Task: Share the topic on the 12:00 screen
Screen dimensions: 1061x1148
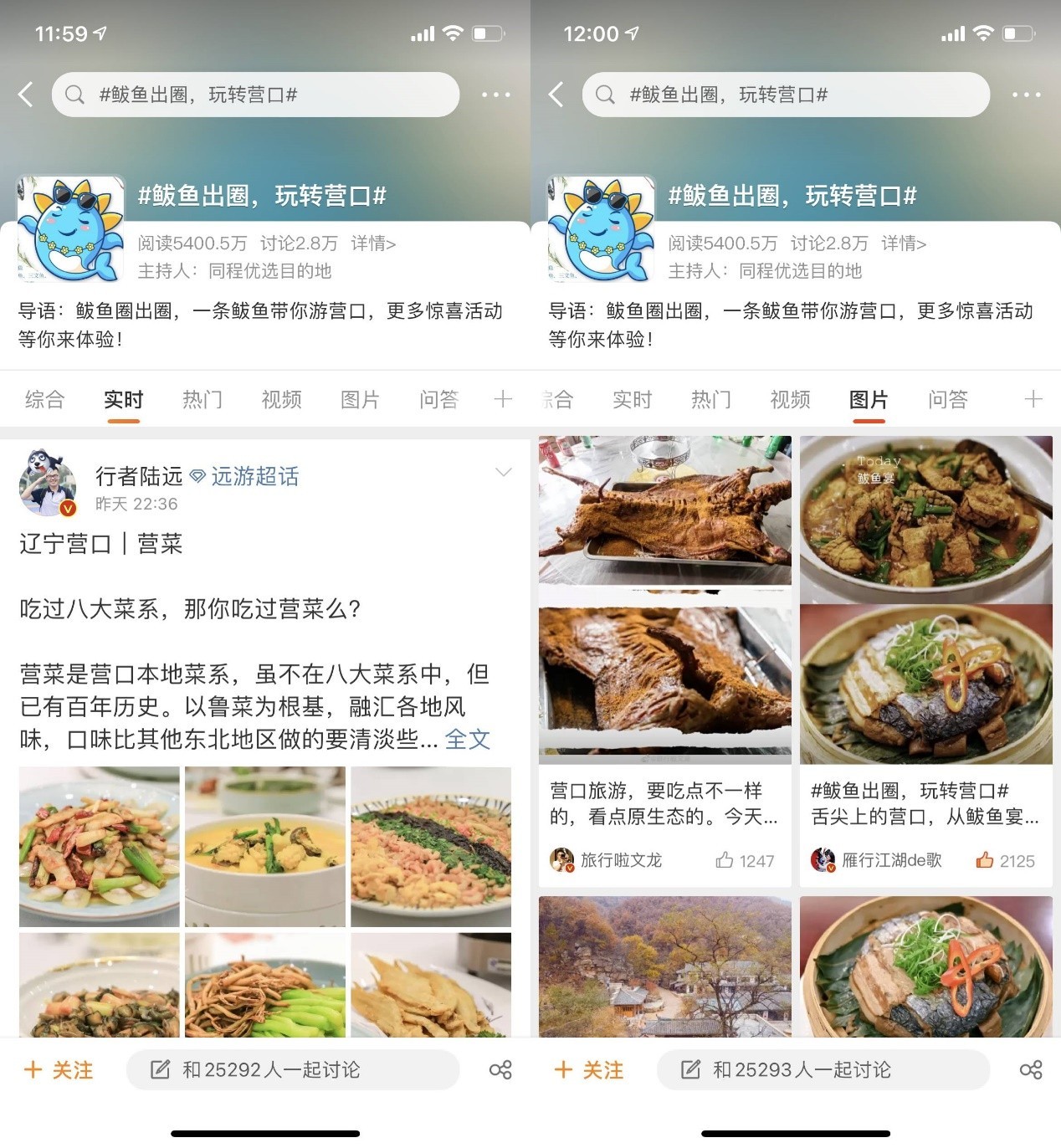Action: [1031, 1069]
